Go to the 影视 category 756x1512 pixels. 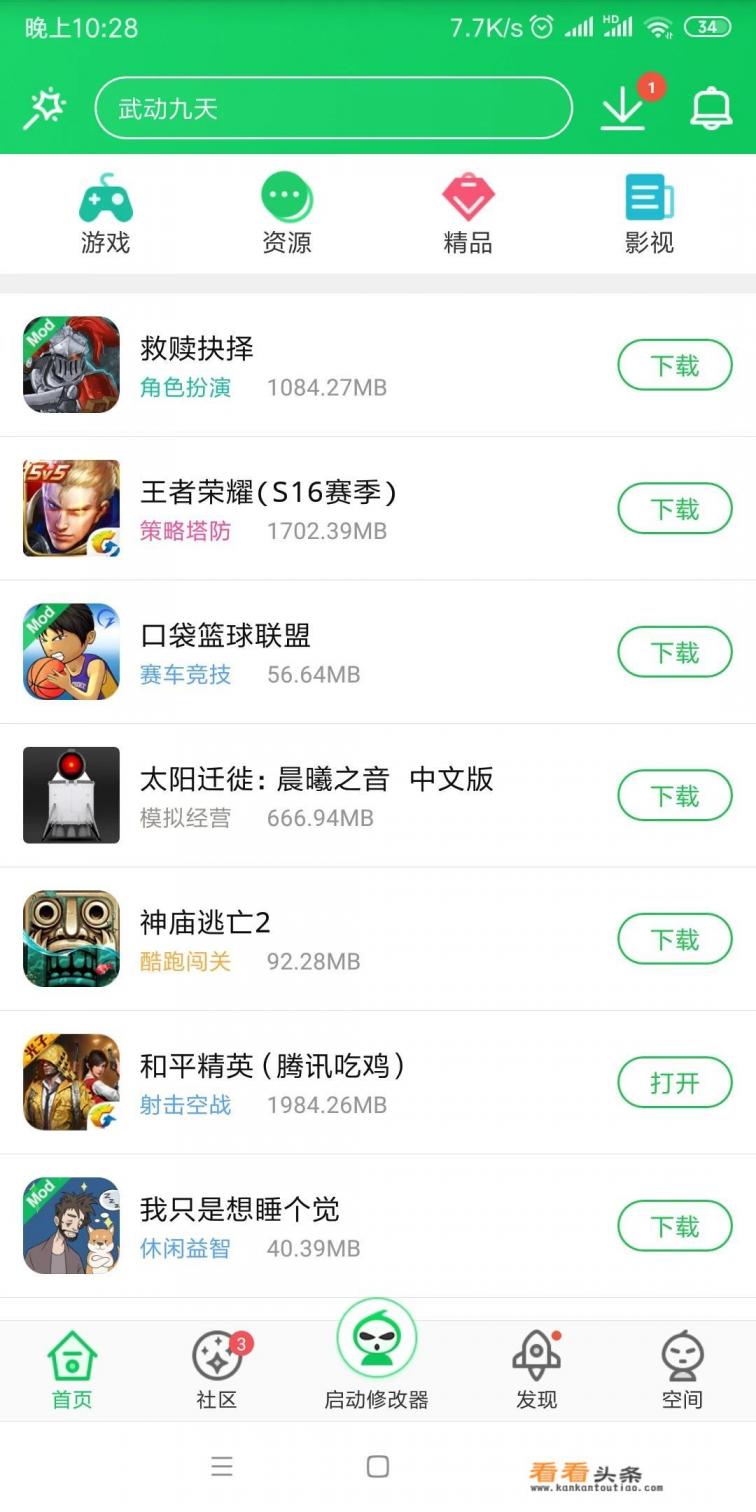649,213
